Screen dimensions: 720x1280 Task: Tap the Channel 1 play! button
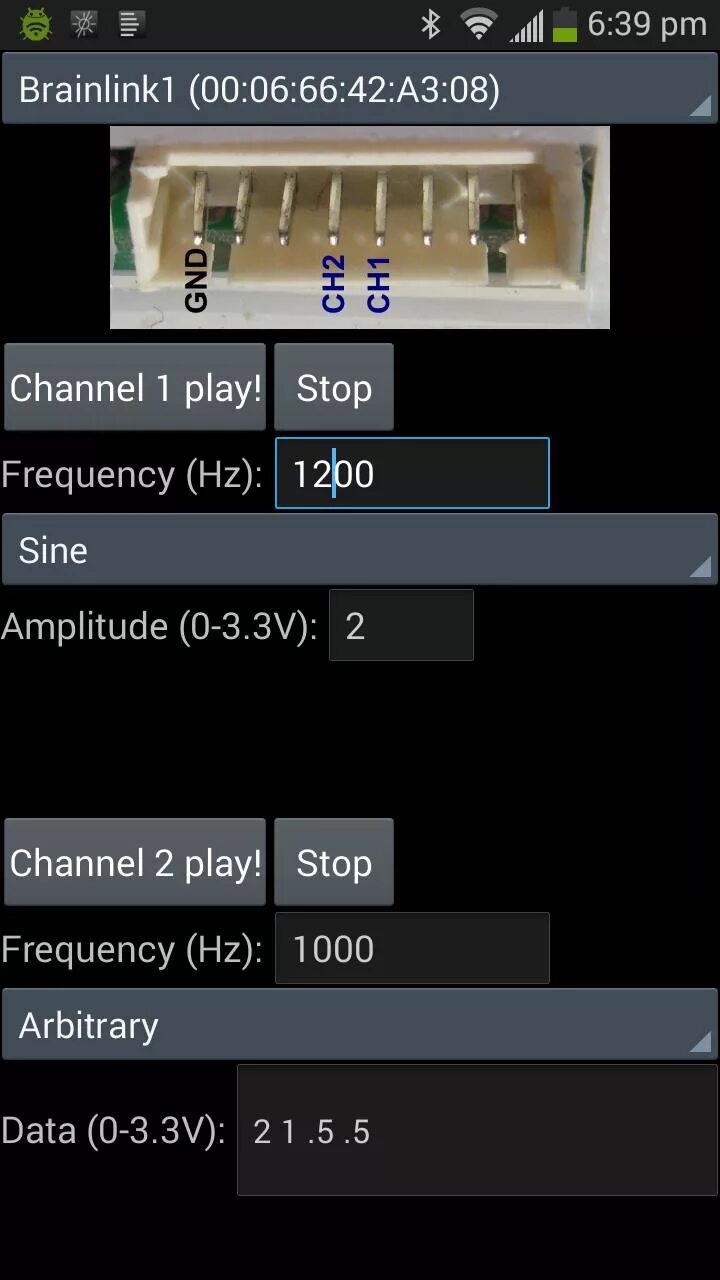pyautogui.click(x=135, y=388)
